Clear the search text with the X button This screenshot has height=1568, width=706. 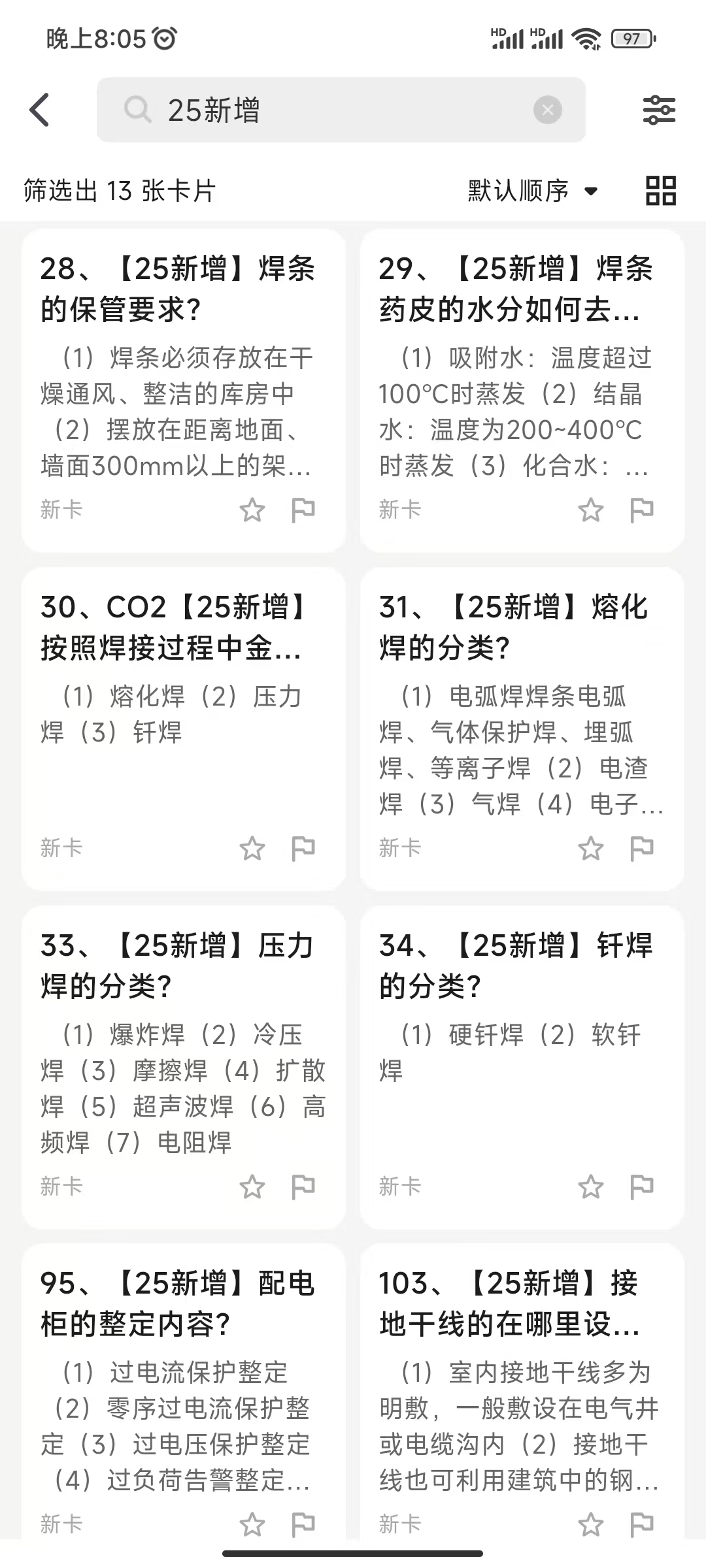click(x=548, y=110)
